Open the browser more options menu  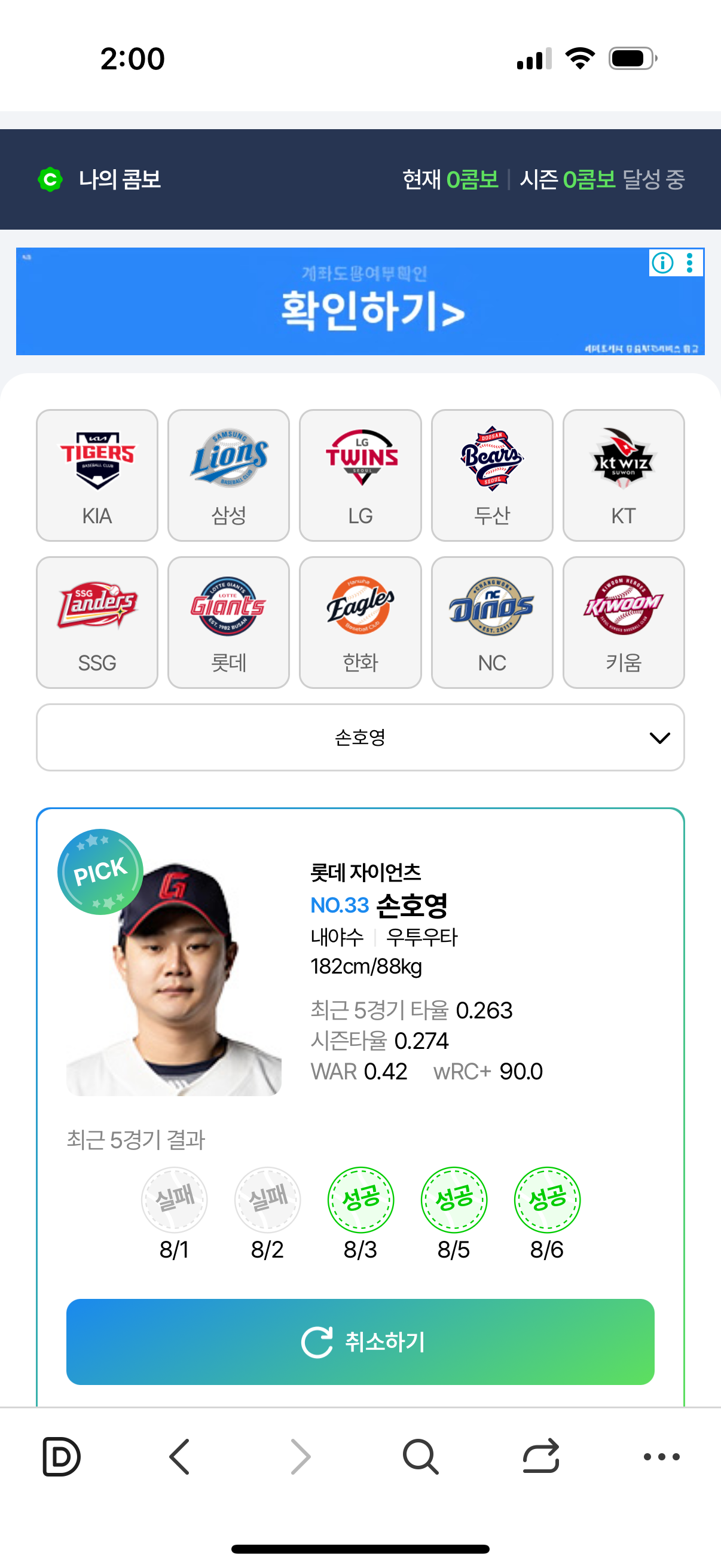[x=661, y=1457]
